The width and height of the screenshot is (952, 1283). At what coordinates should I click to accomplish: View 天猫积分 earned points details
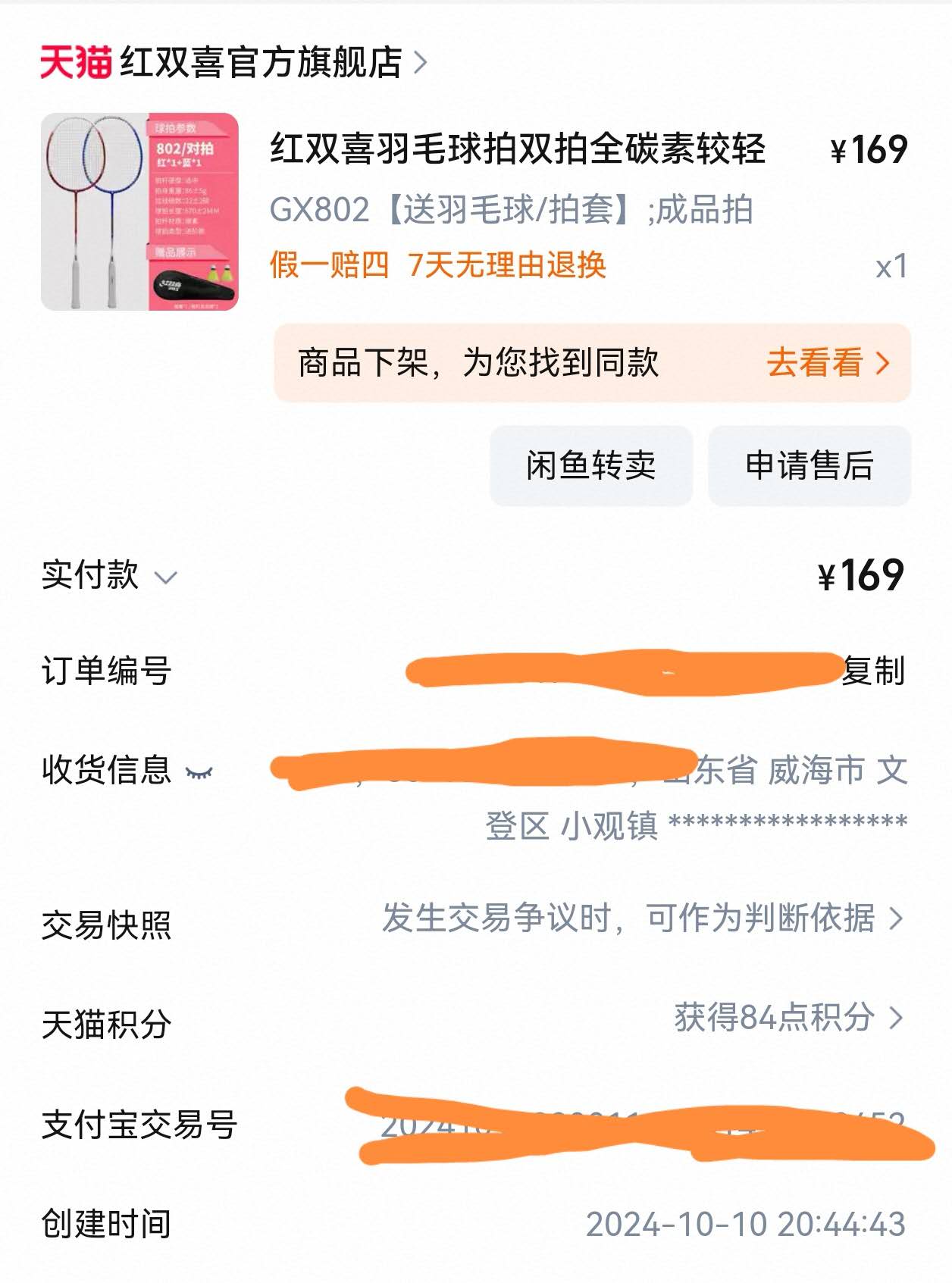pyautogui.click(x=788, y=1018)
